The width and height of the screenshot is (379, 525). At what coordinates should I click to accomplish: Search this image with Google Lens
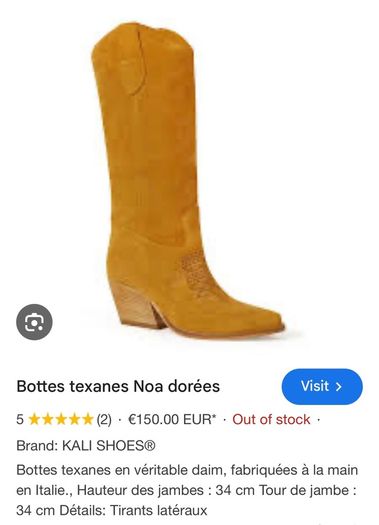(x=34, y=322)
